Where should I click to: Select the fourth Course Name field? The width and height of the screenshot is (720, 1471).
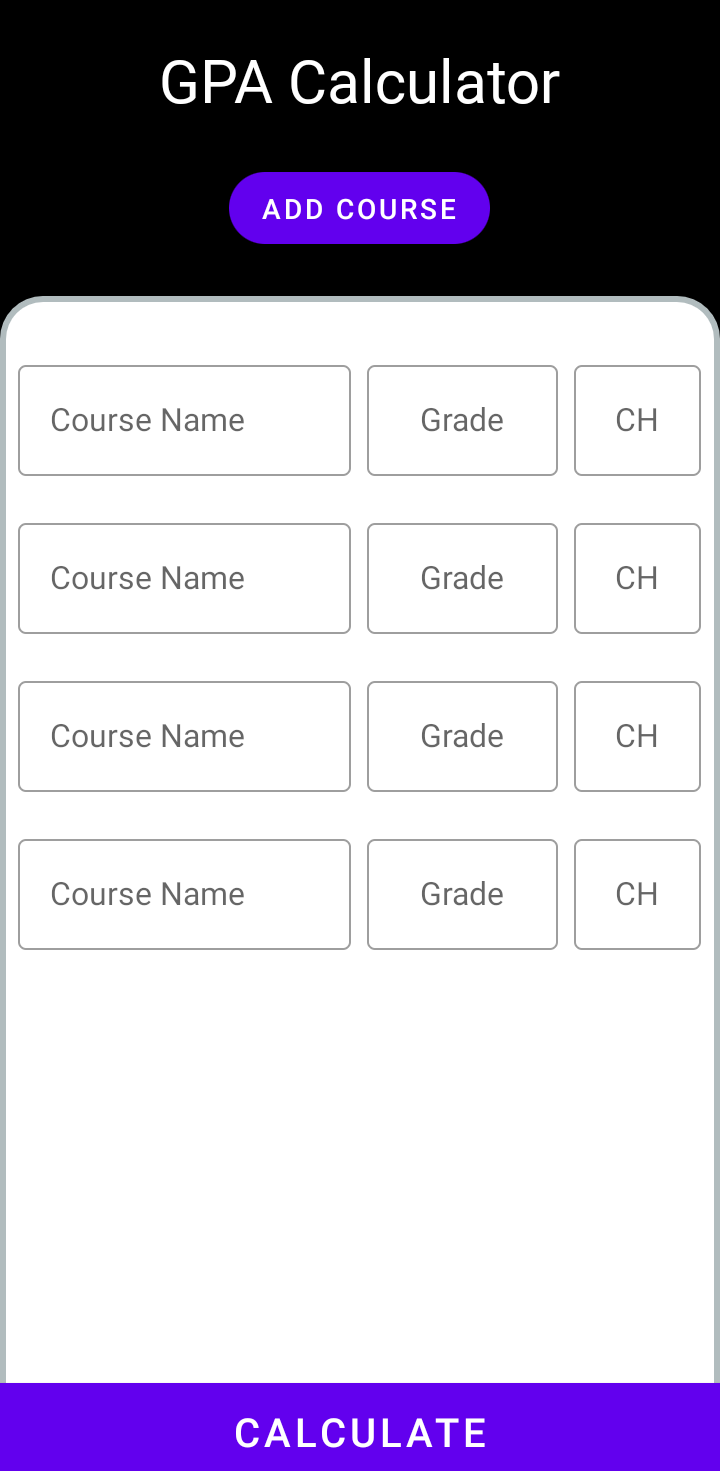coord(184,894)
